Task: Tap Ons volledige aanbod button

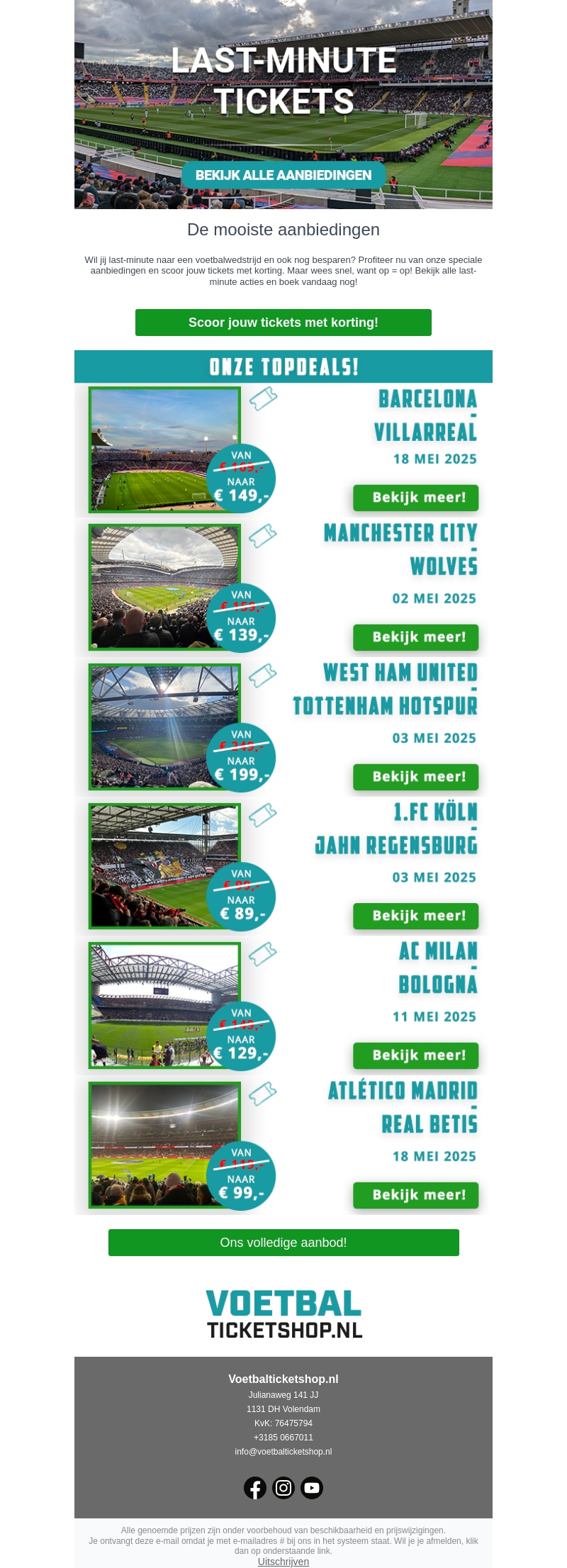Action: tap(283, 1243)
